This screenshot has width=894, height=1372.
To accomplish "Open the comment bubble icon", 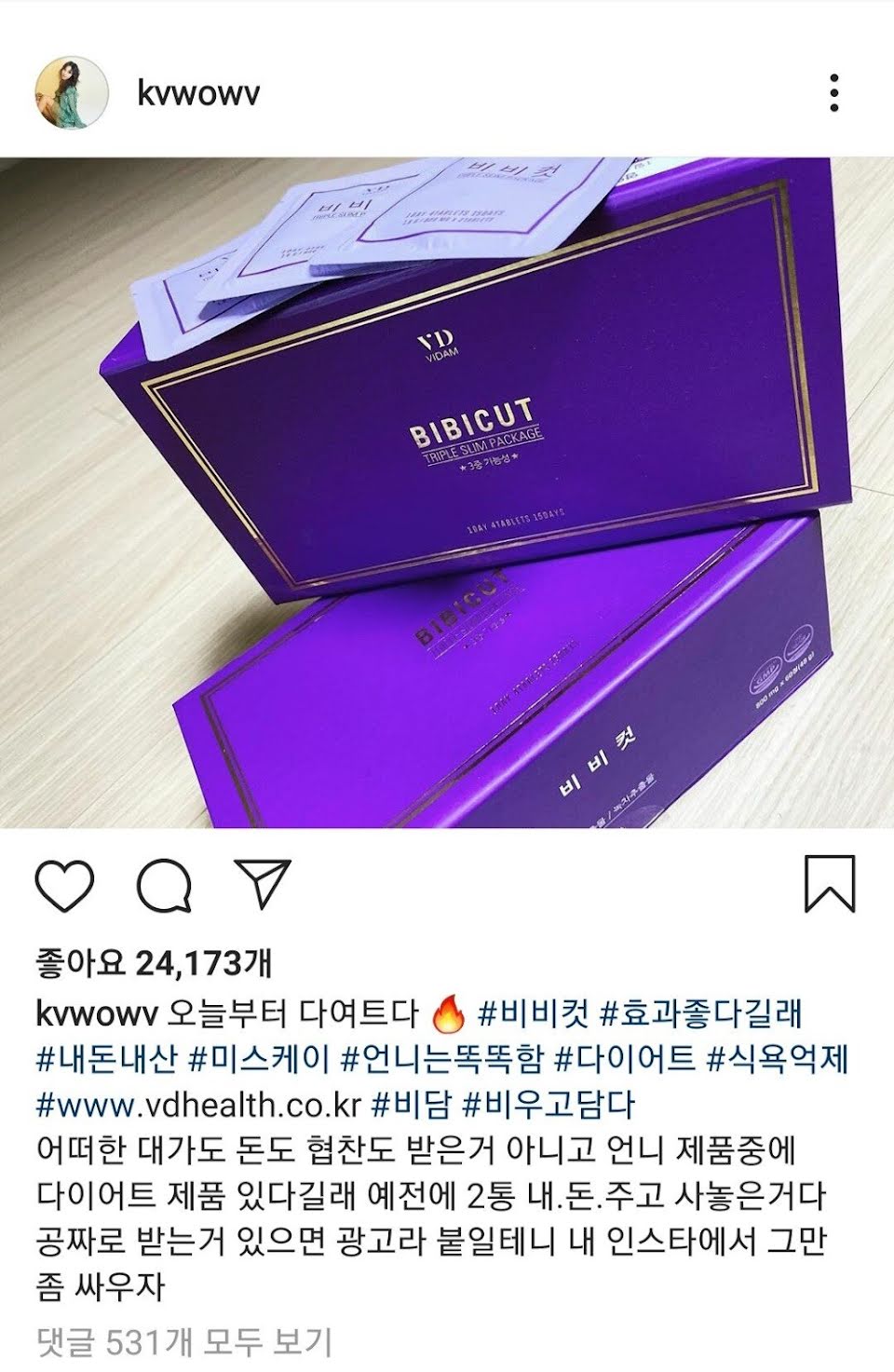I will coord(165,885).
